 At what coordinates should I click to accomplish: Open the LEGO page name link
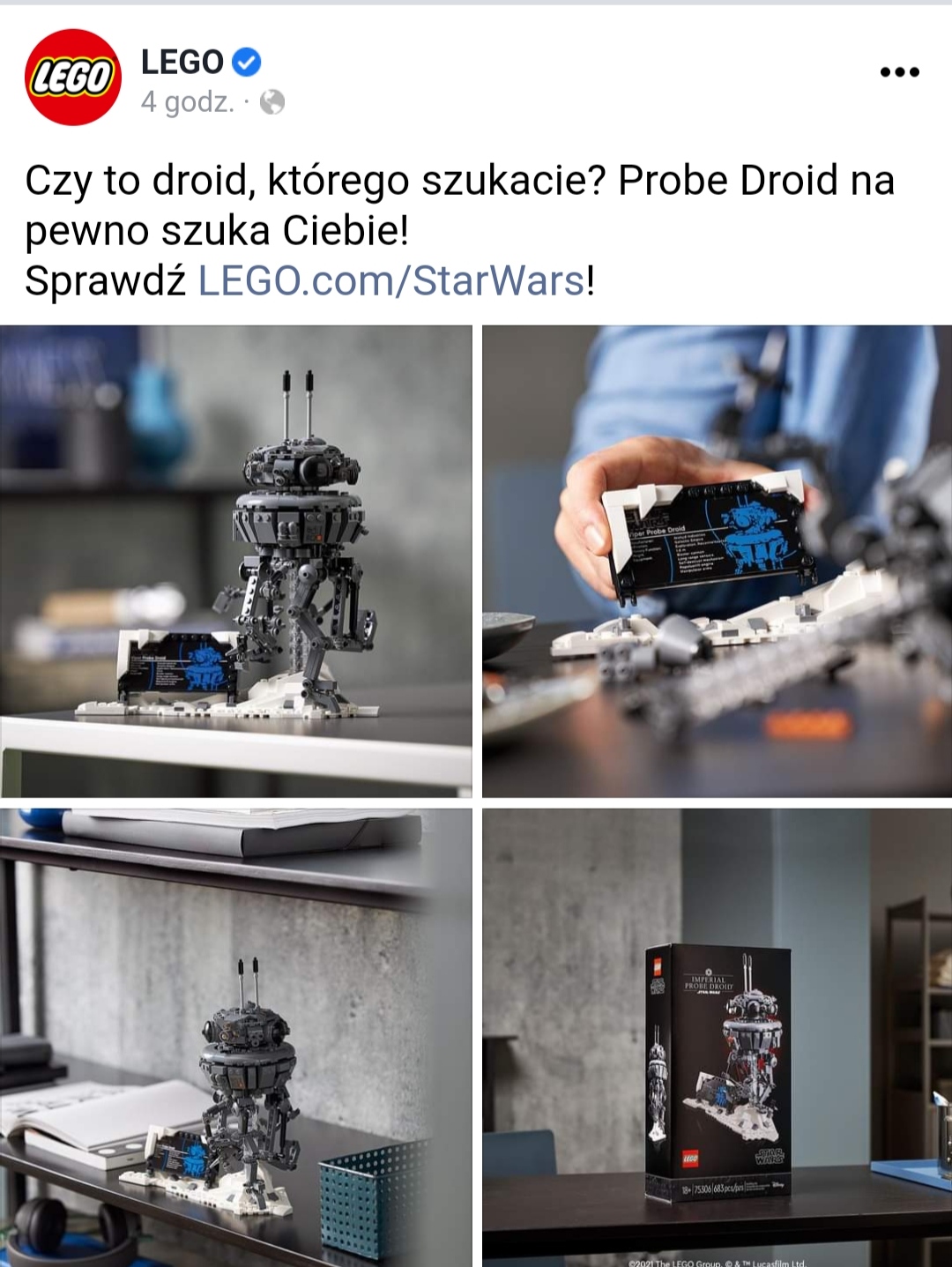click(182, 63)
